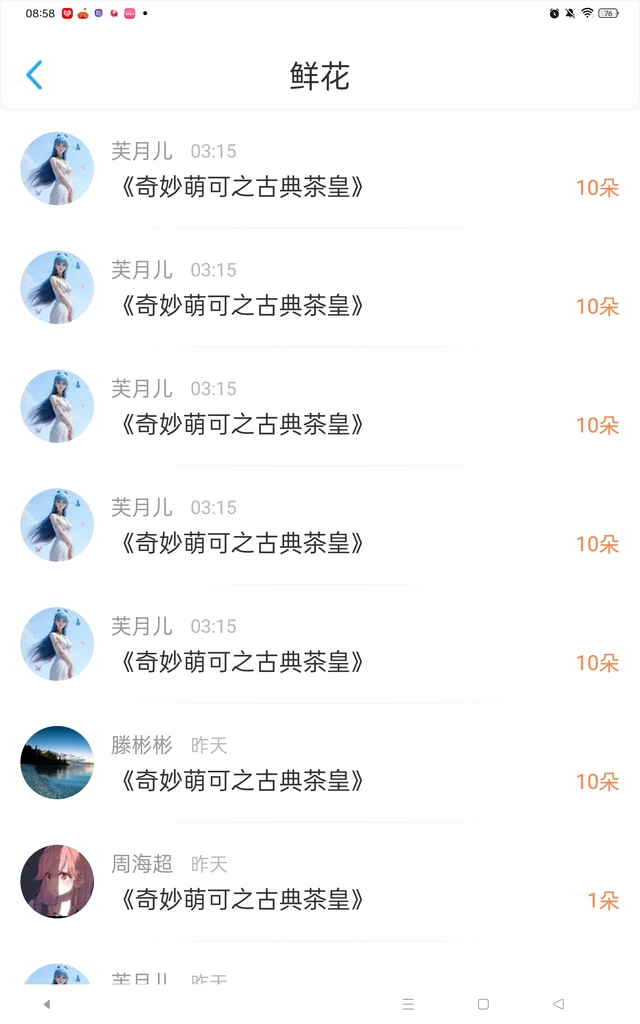Screen dimensions: 640x1024
Task: Go back from the 鲜花 page
Action: tap(34, 75)
